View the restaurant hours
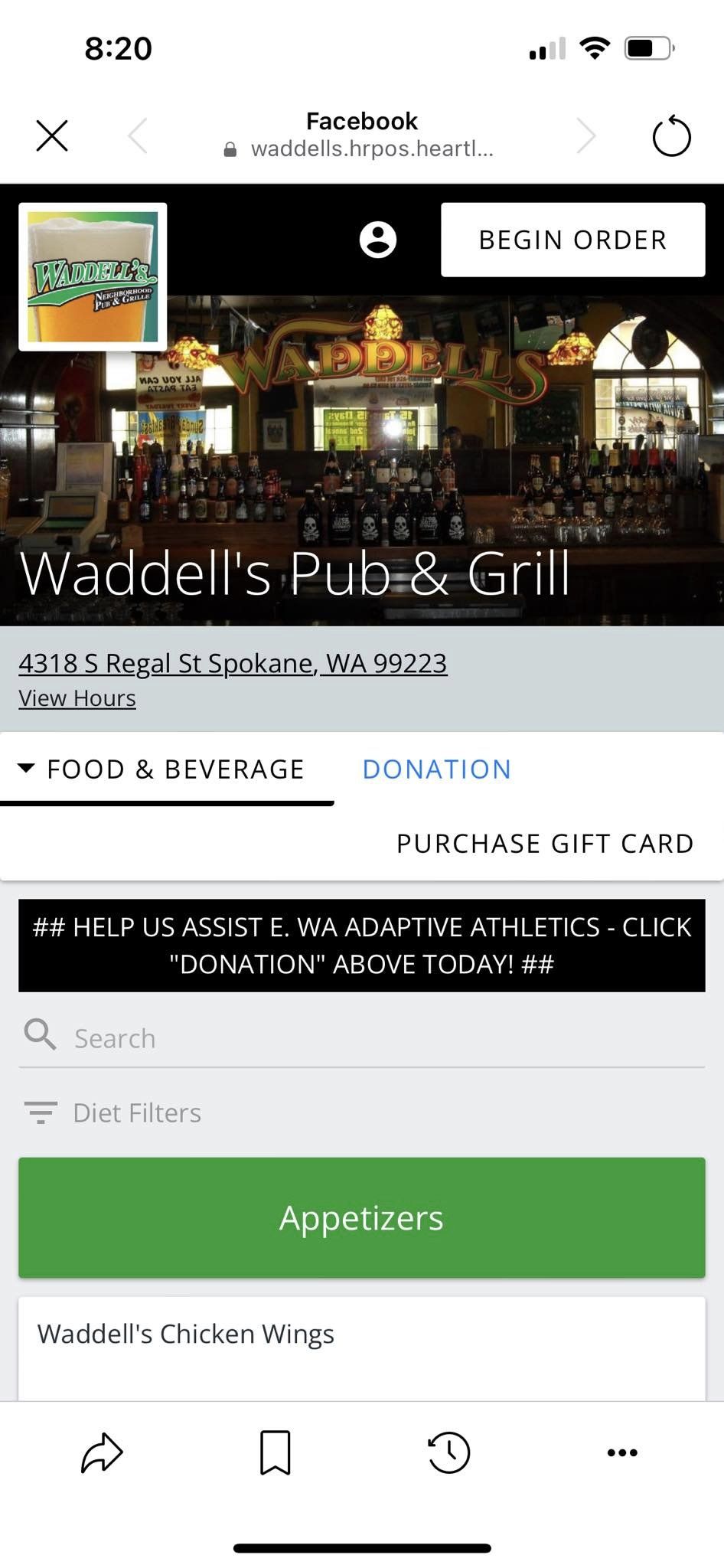 (77, 698)
